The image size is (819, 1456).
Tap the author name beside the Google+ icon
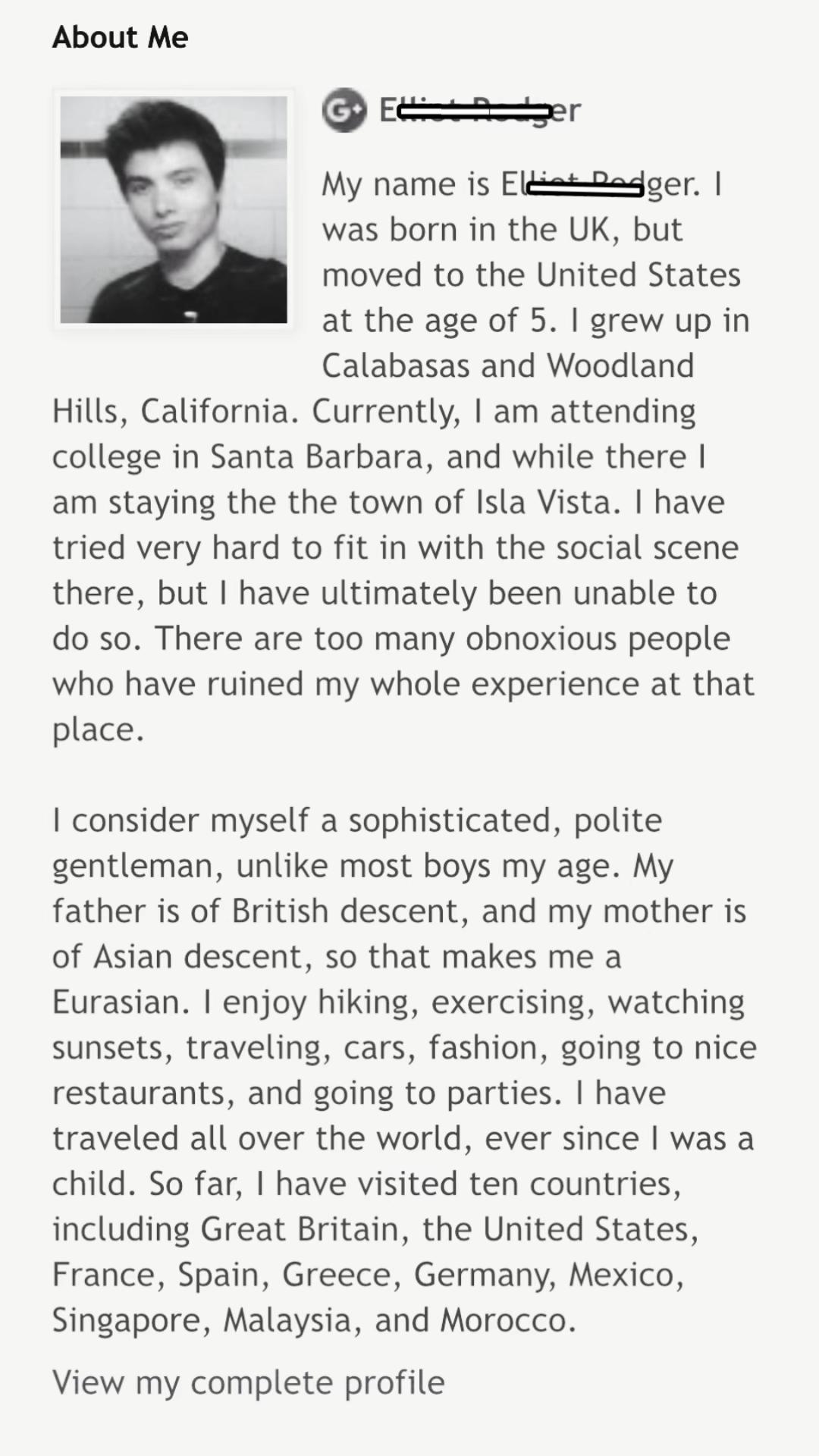pos(480,111)
